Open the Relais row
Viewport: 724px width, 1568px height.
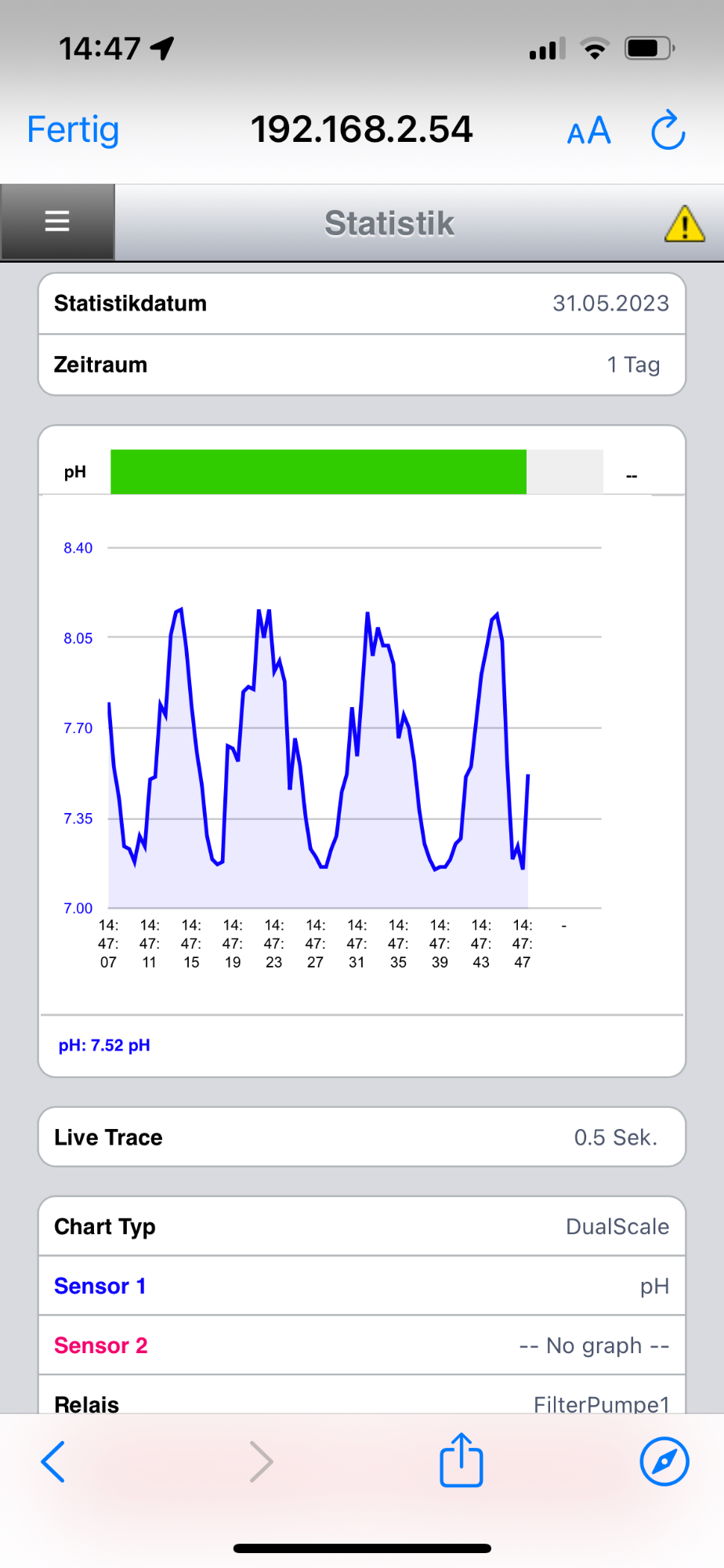coord(362,1396)
